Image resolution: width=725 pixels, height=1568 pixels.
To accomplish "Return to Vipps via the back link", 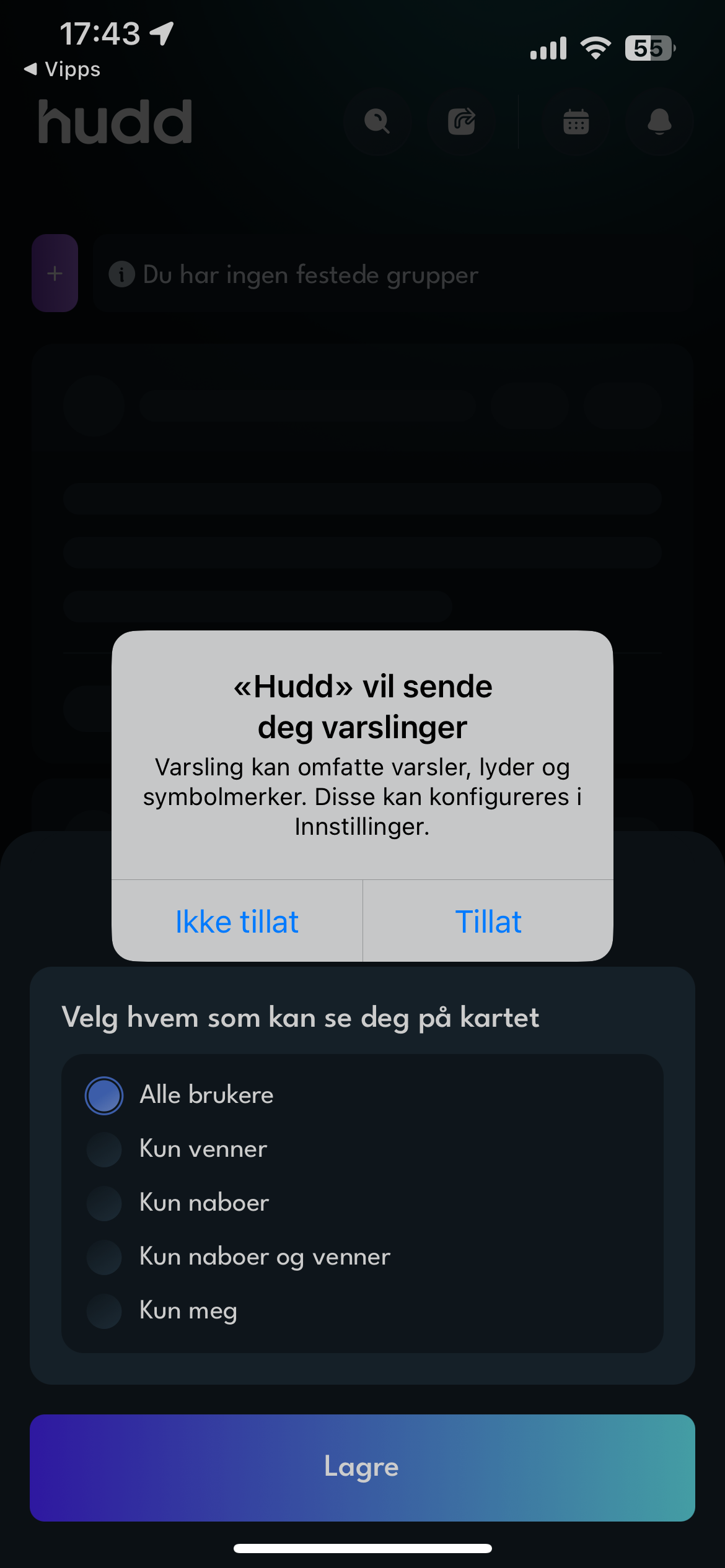I will [x=62, y=69].
